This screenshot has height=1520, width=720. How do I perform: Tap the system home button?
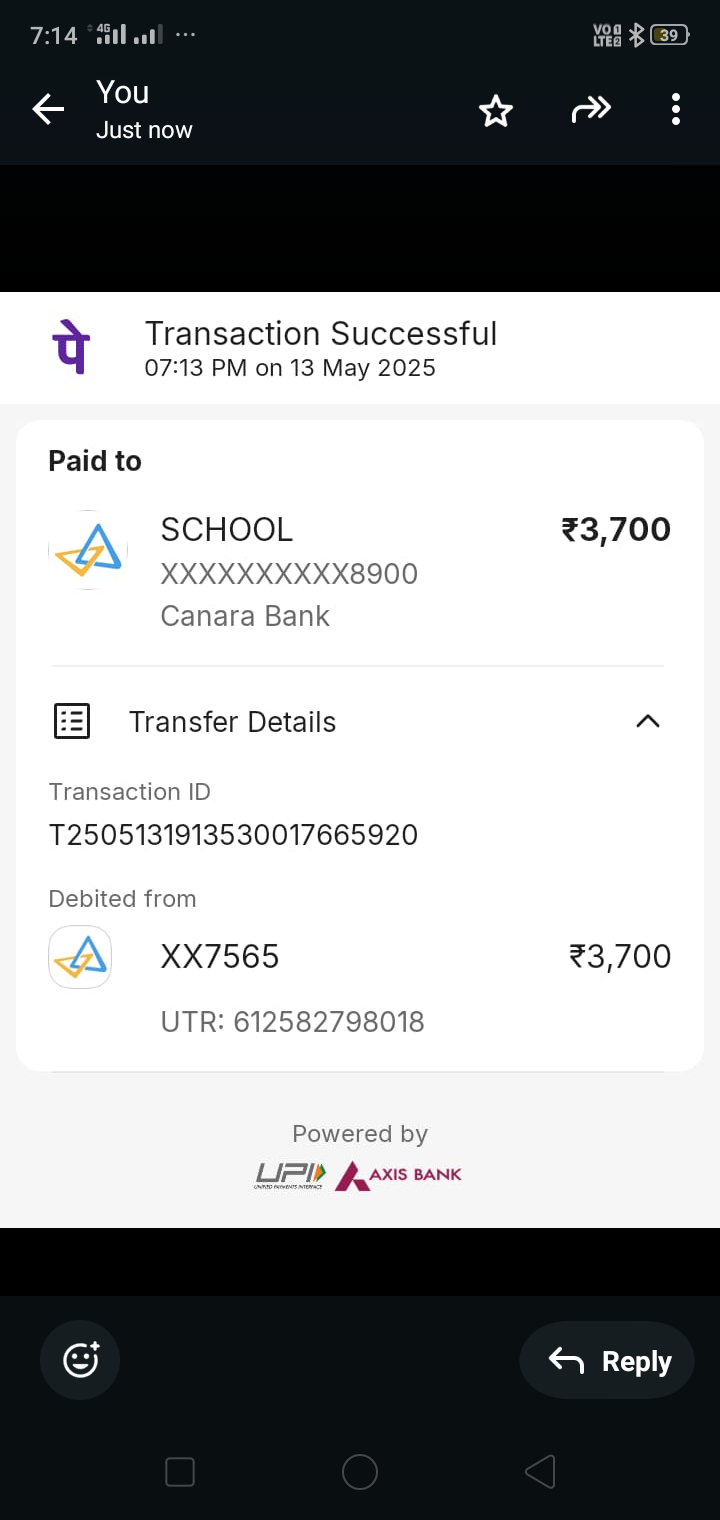(360, 1472)
